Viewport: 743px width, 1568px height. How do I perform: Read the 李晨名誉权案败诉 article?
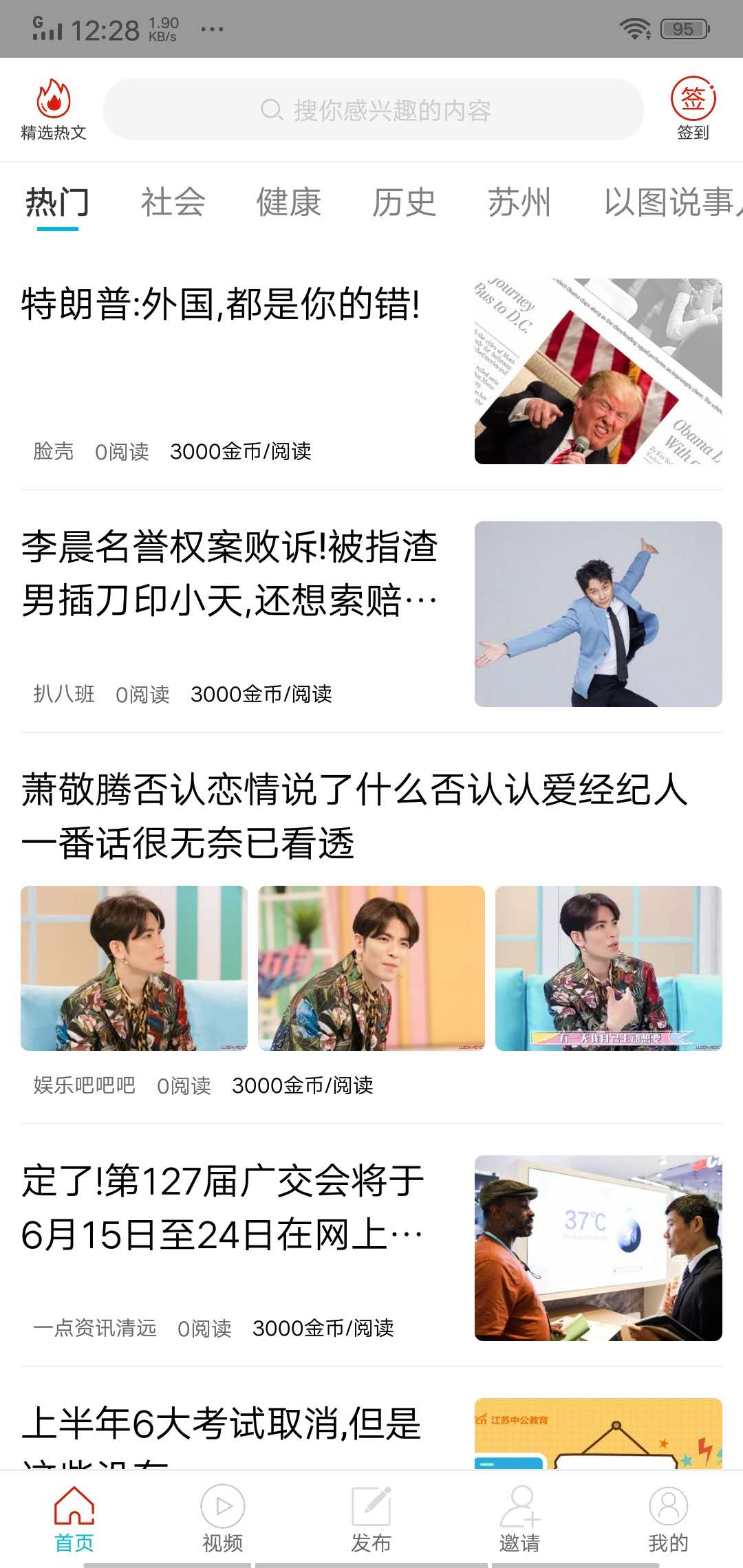tap(229, 574)
